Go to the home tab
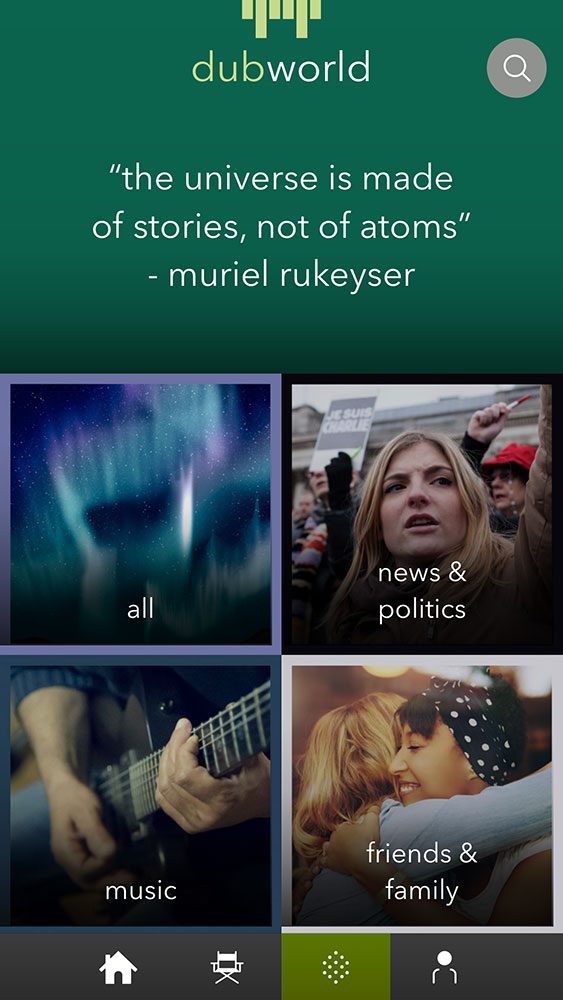 pyautogui.click(x=118, y=967)
